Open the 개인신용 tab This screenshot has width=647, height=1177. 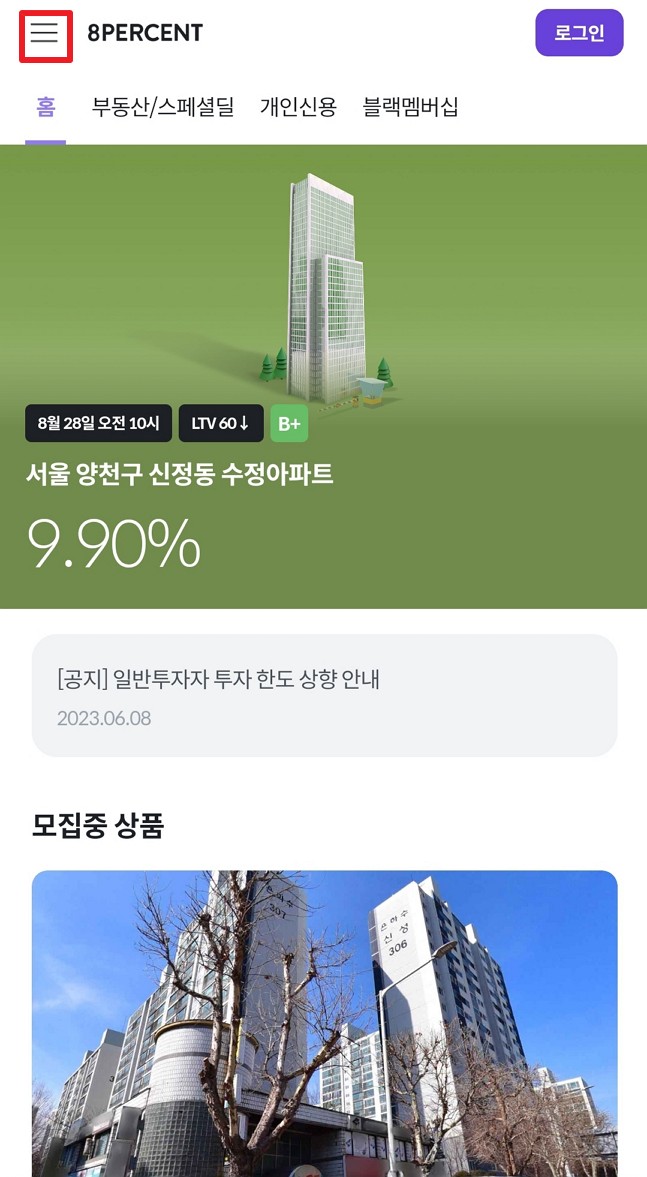pyautogui.click(x=298, y=108)
